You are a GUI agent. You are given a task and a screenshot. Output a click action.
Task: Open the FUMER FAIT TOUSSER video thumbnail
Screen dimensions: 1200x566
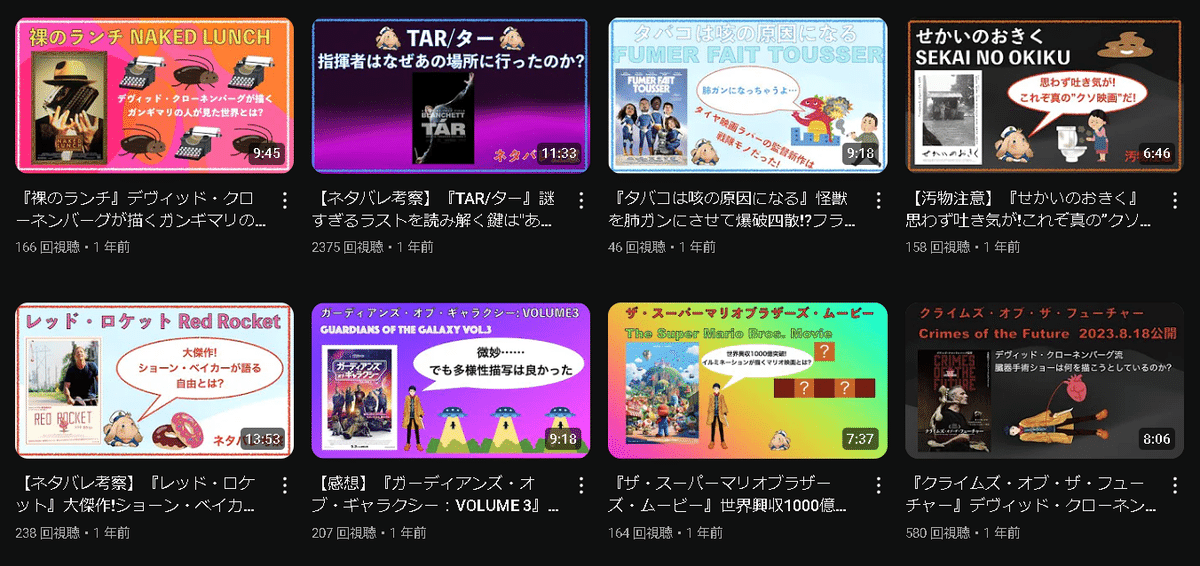click(747, 95)
